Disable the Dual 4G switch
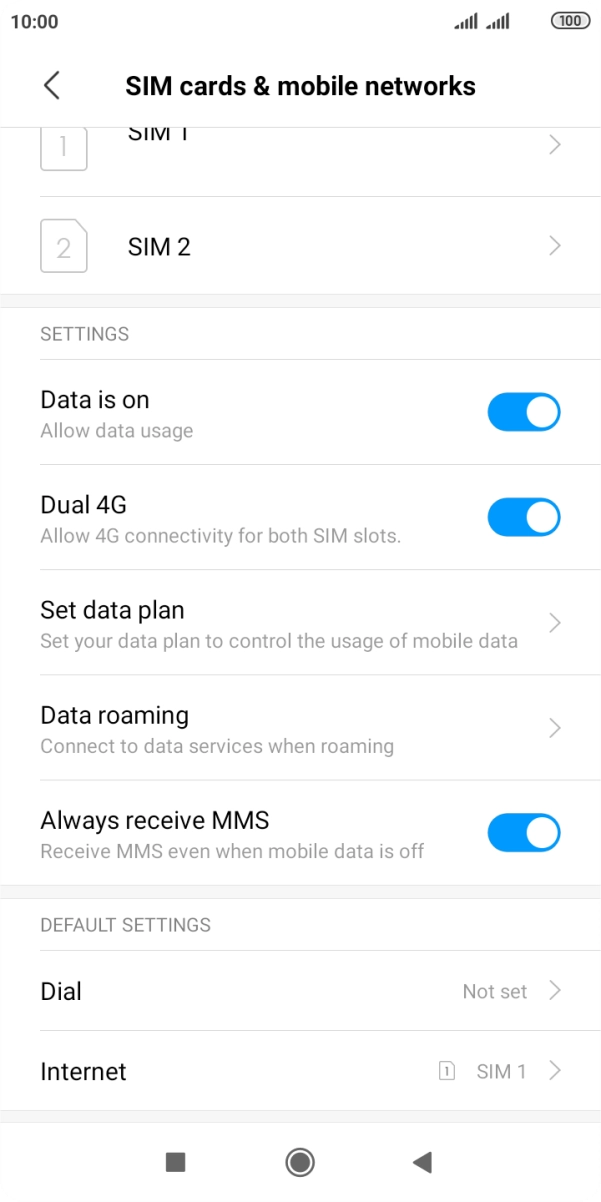This screenshot has height=1202, width=601. (x=524, y=517)
